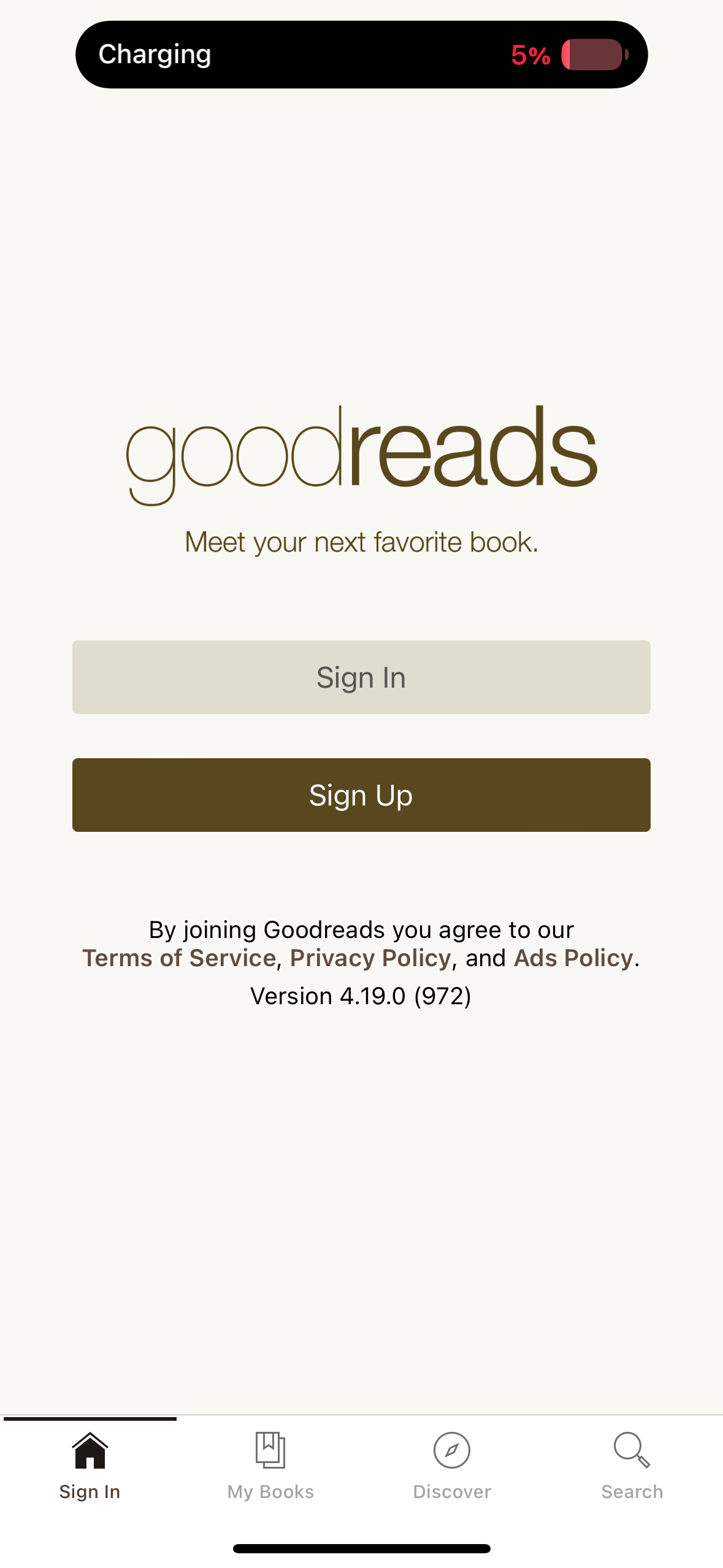This screenshot has height=1568, width=723.
Task: Open the Ads Policy link
Action: tap(571, 958)
